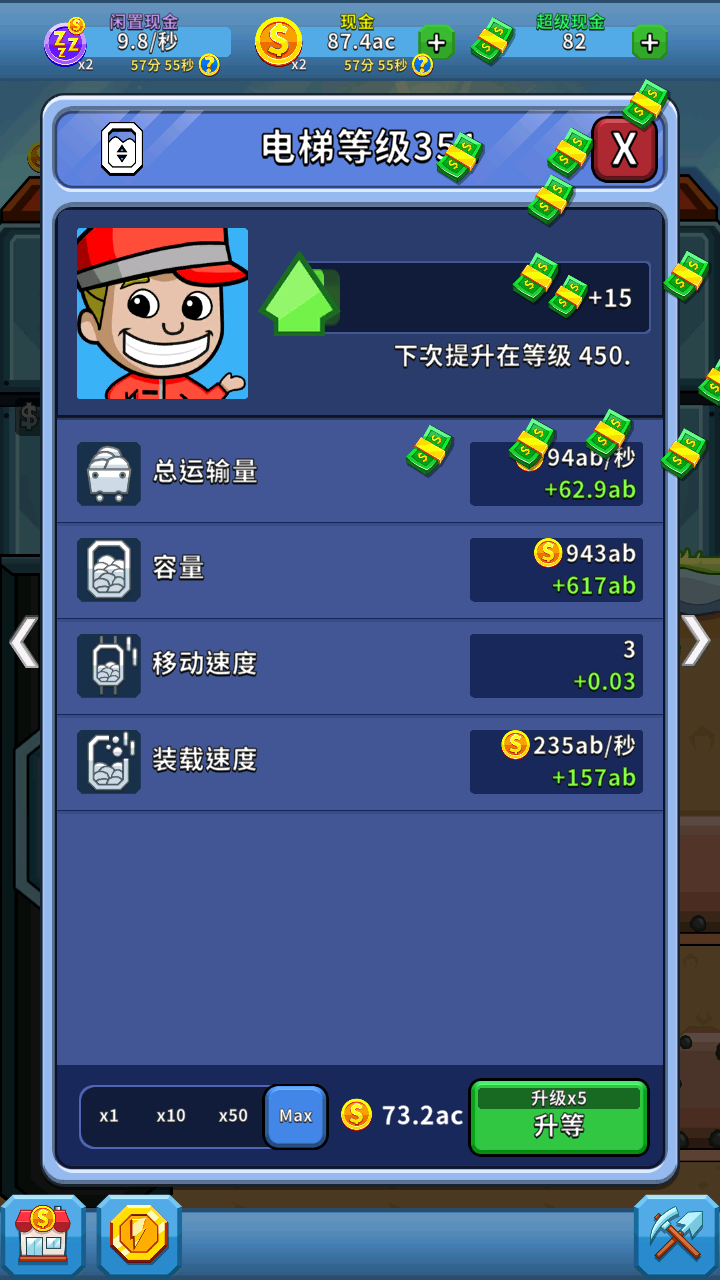Viewport: 720px width, 1280px height.
Task: Click the 装载速度 loading speed icon
Action: [108, 760]
